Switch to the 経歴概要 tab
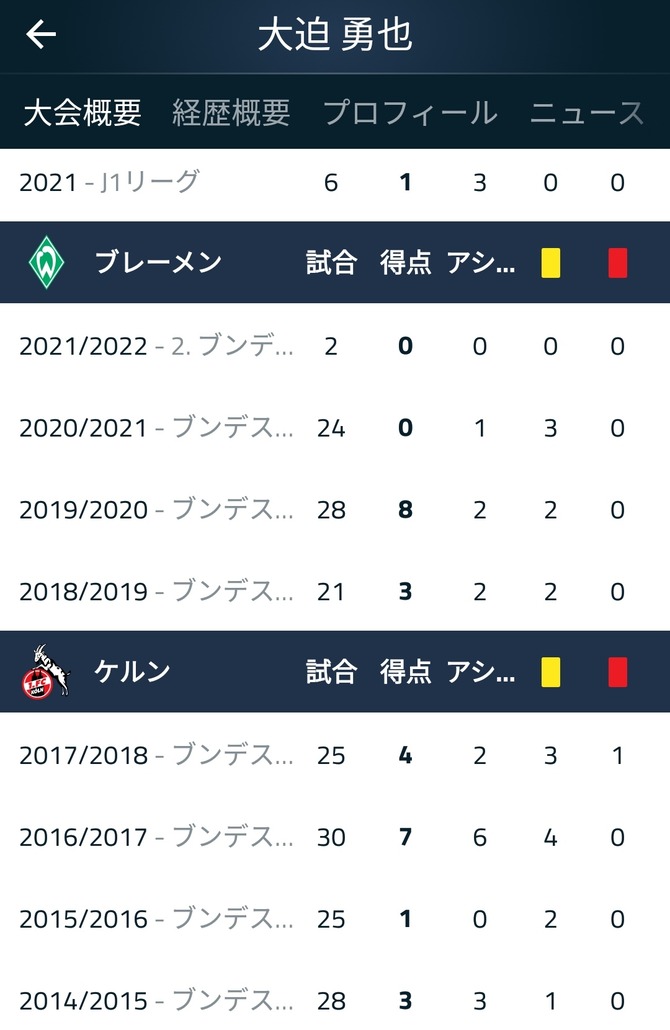This screenshot has height=1030, width=670. click(231, 113)
